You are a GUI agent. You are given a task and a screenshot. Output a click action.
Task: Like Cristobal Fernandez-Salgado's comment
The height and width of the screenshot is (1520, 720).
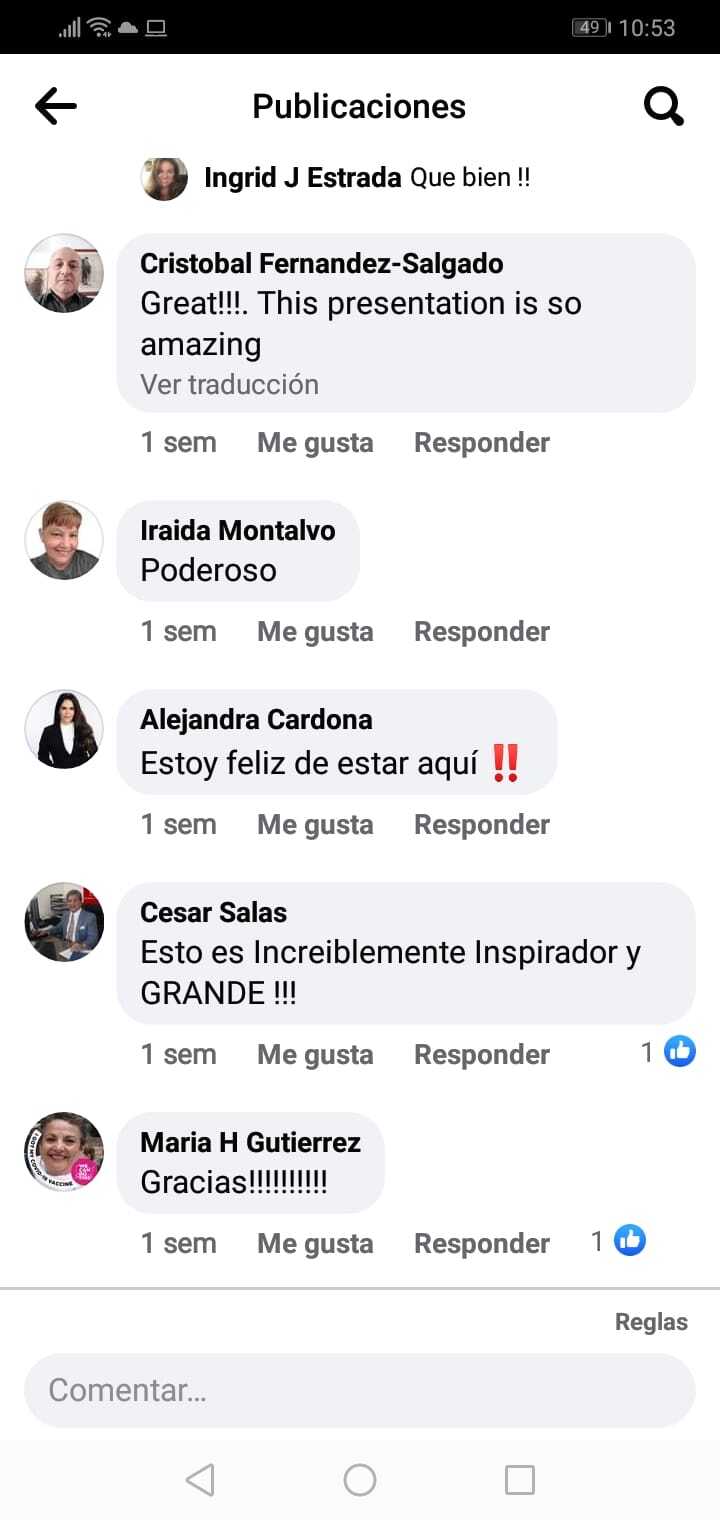click(315, 442)
